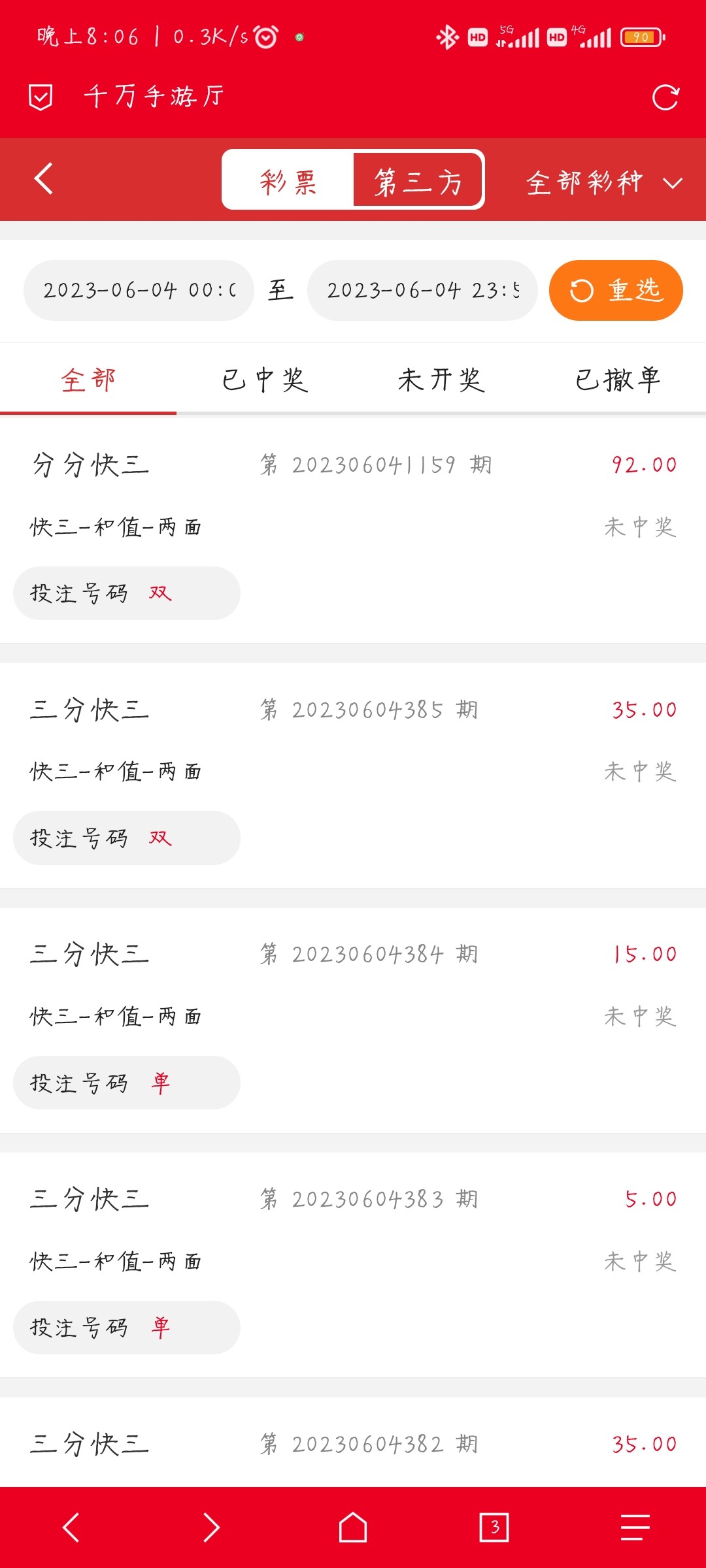Open the 三分快三 bet record 20230604382
Viewport: 706px width, 1568px height.
pyautogui.click(x=353, y=1444)
